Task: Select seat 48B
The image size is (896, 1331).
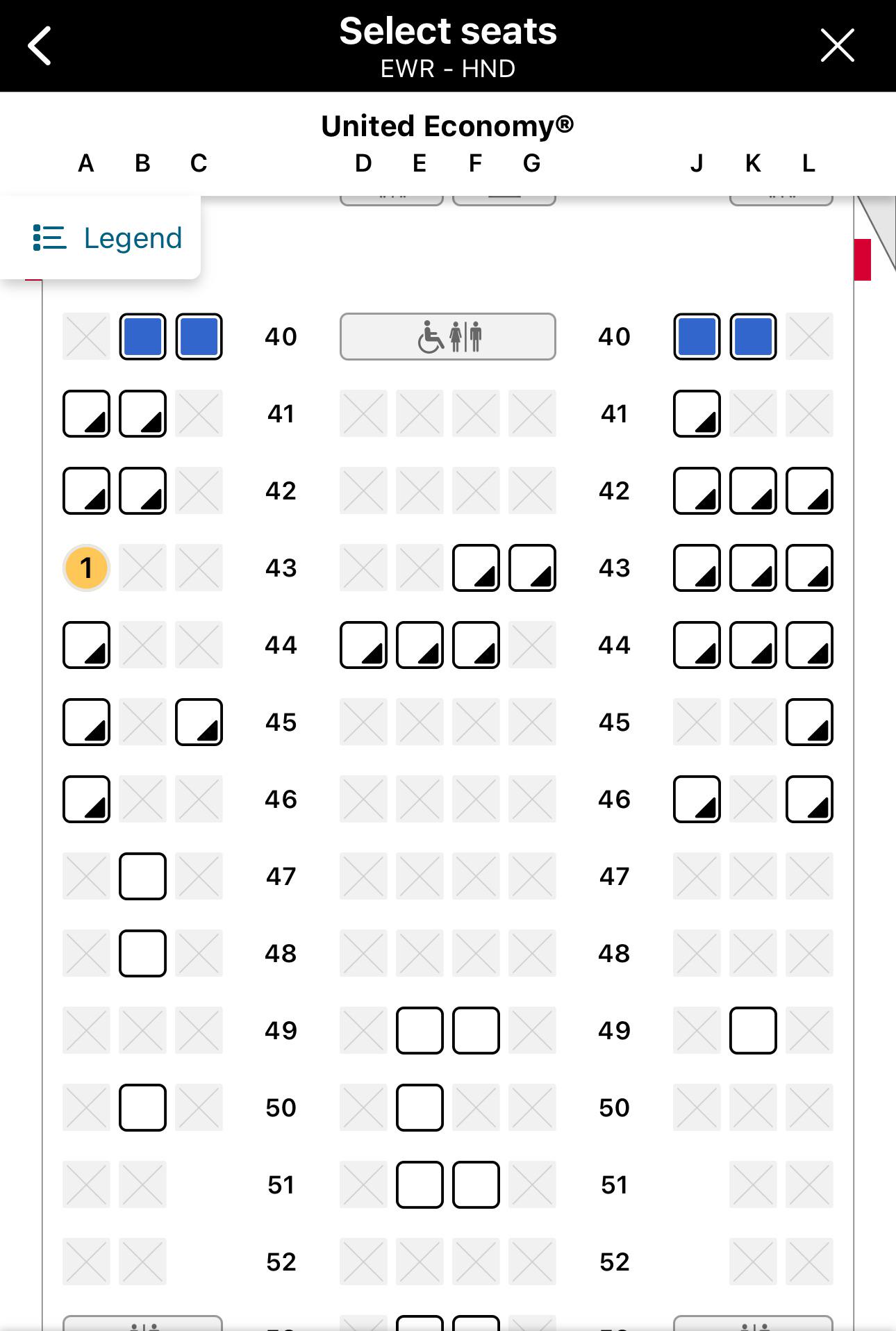Action: tap(142, 954)
